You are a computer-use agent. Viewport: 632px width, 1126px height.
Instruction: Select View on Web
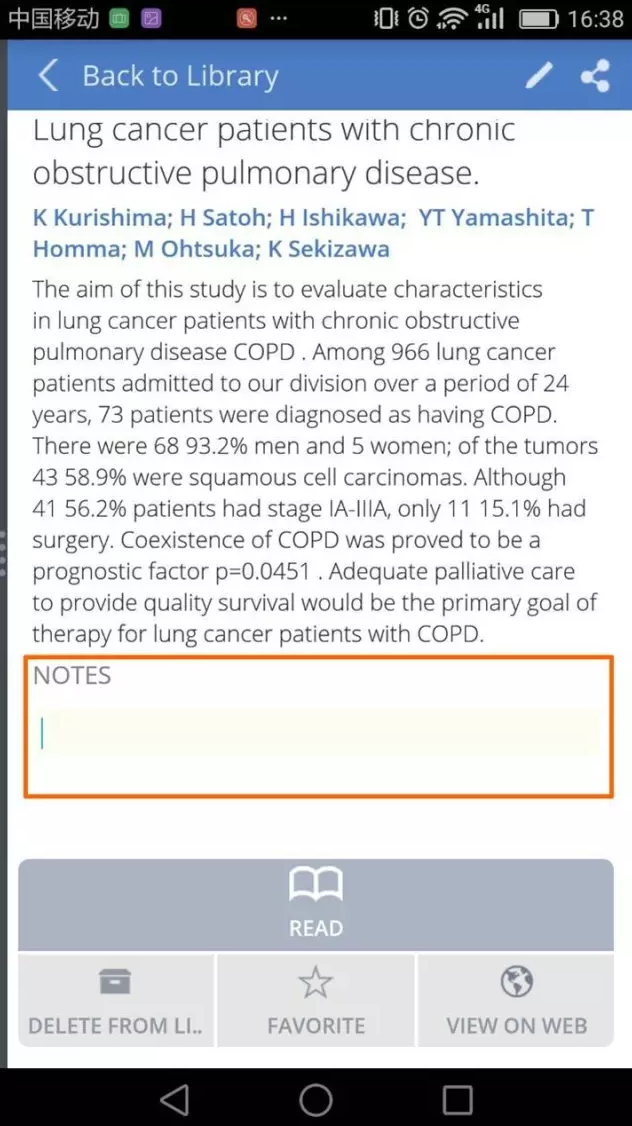tap(516, 1000)
